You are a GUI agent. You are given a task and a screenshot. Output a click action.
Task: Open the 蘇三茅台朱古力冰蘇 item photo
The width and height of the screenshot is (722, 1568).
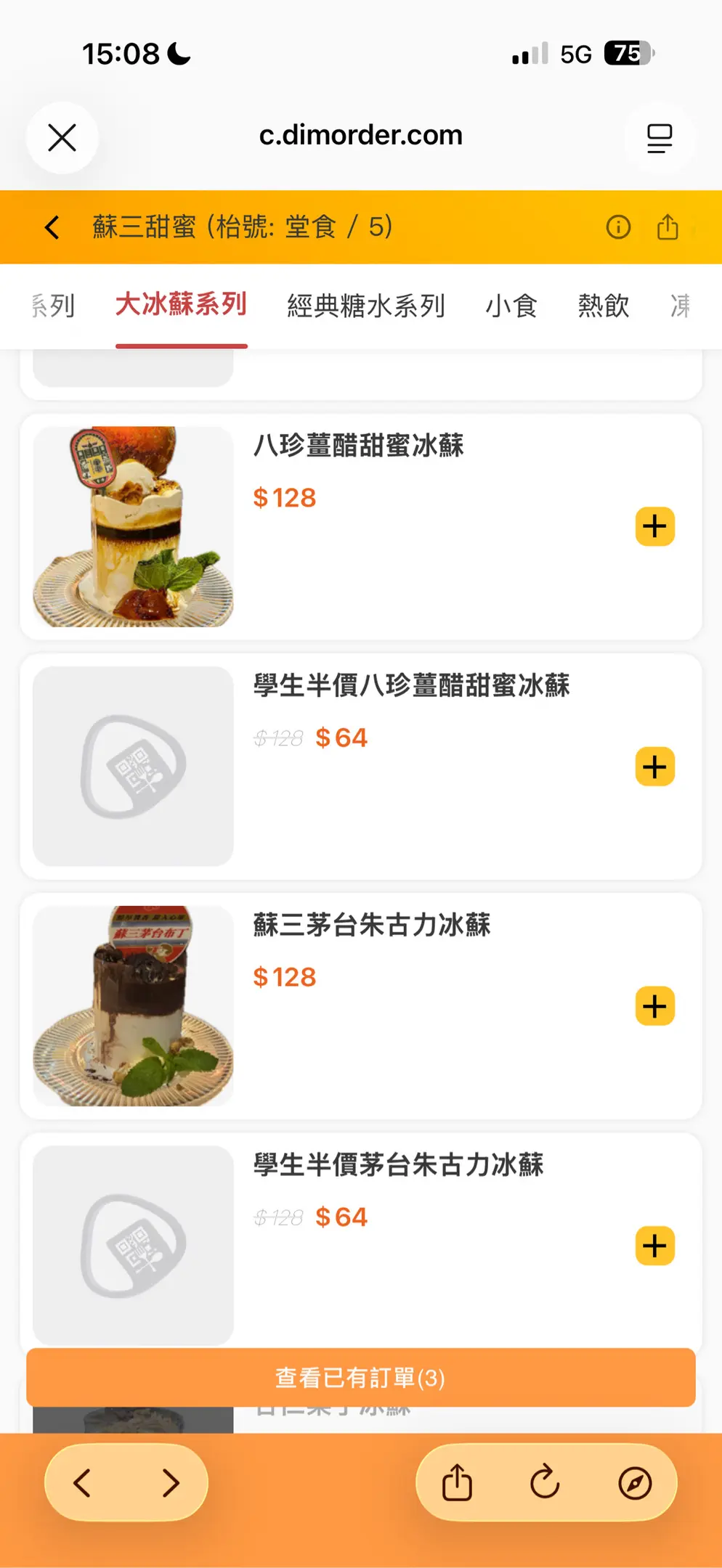click(x=133, y=1005)
